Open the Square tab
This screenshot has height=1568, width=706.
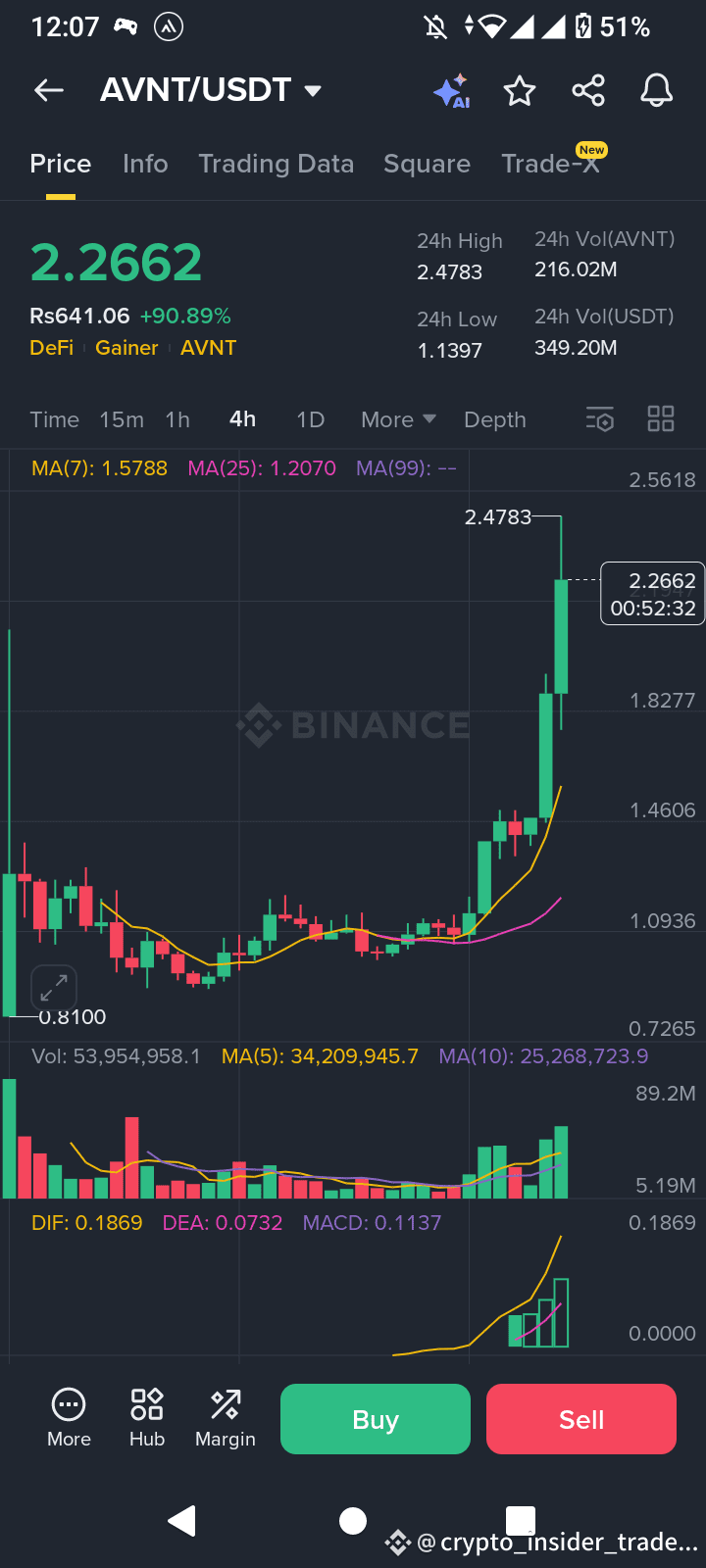427,164
